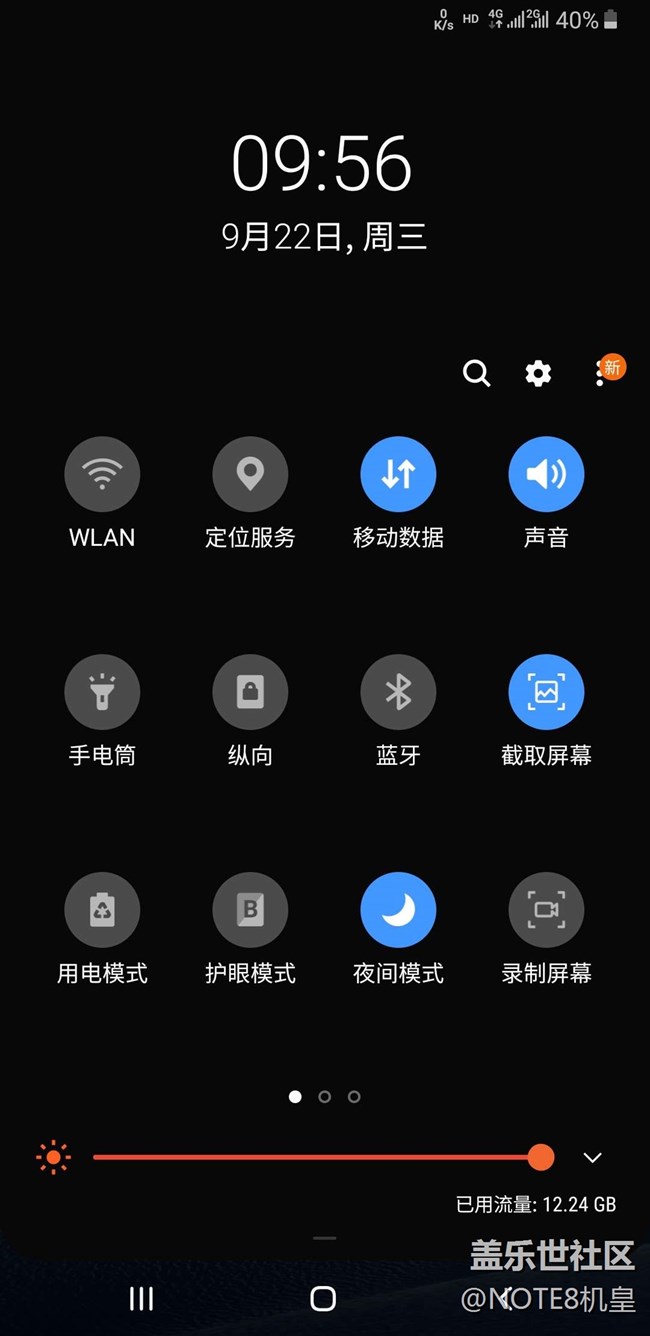Turn on WLAN
Image resolution: width=650 pixels, height=1336 pixels.
pos(102,474)
